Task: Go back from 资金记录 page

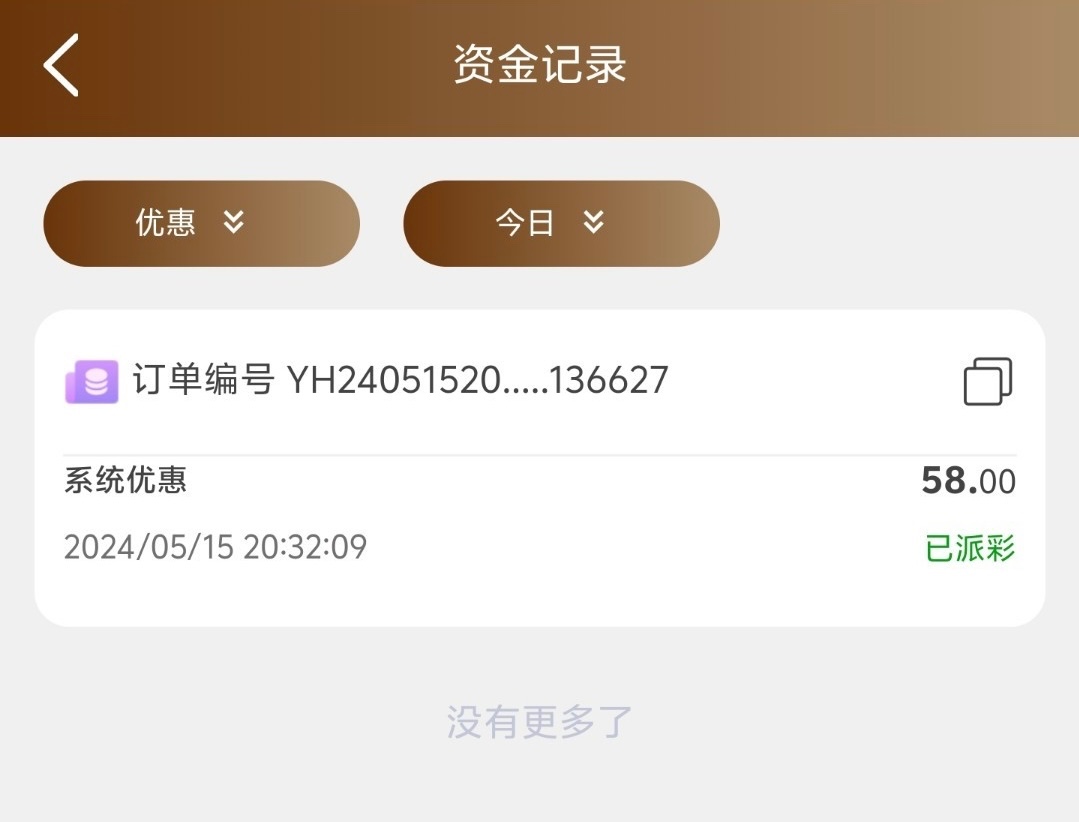Action: click(61, 66)
